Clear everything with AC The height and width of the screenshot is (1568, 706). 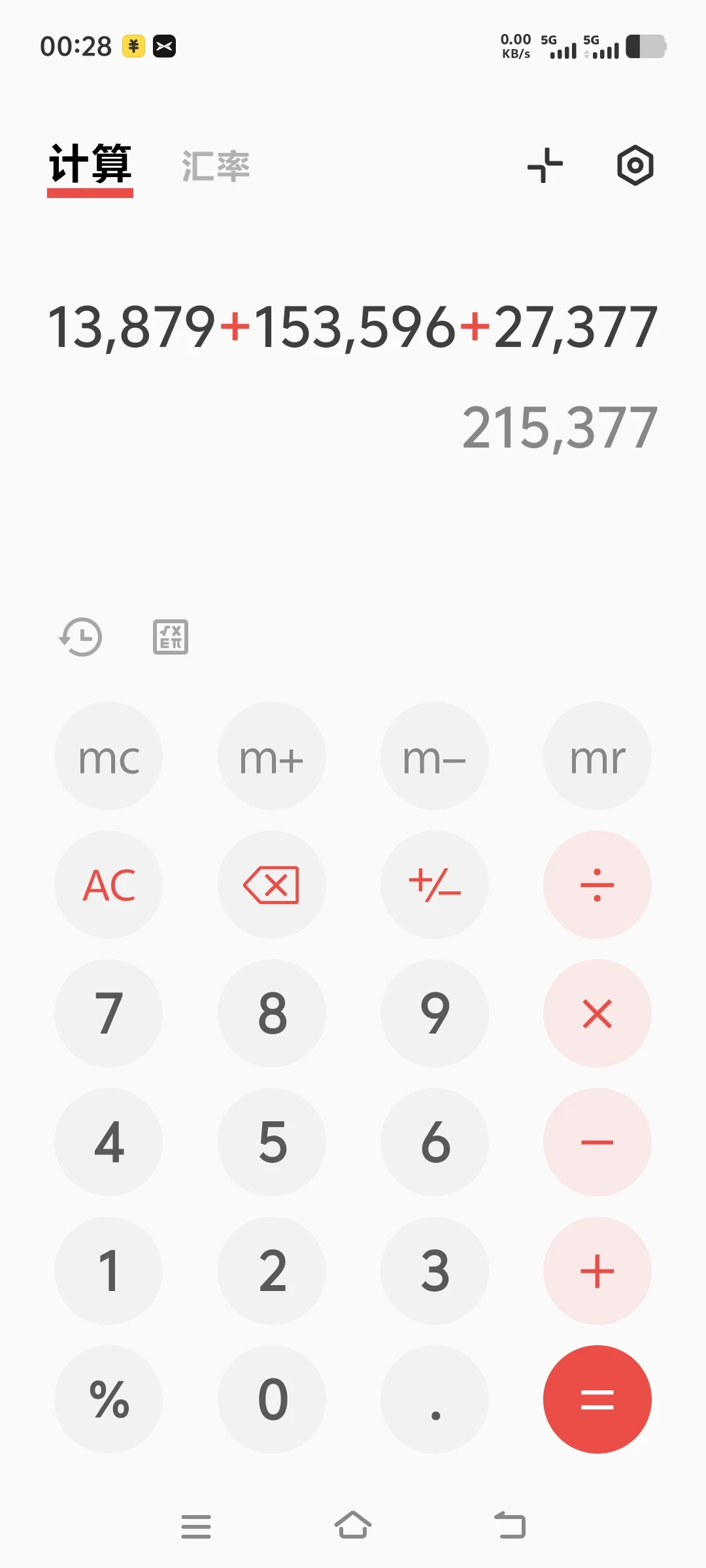point(109,885)
